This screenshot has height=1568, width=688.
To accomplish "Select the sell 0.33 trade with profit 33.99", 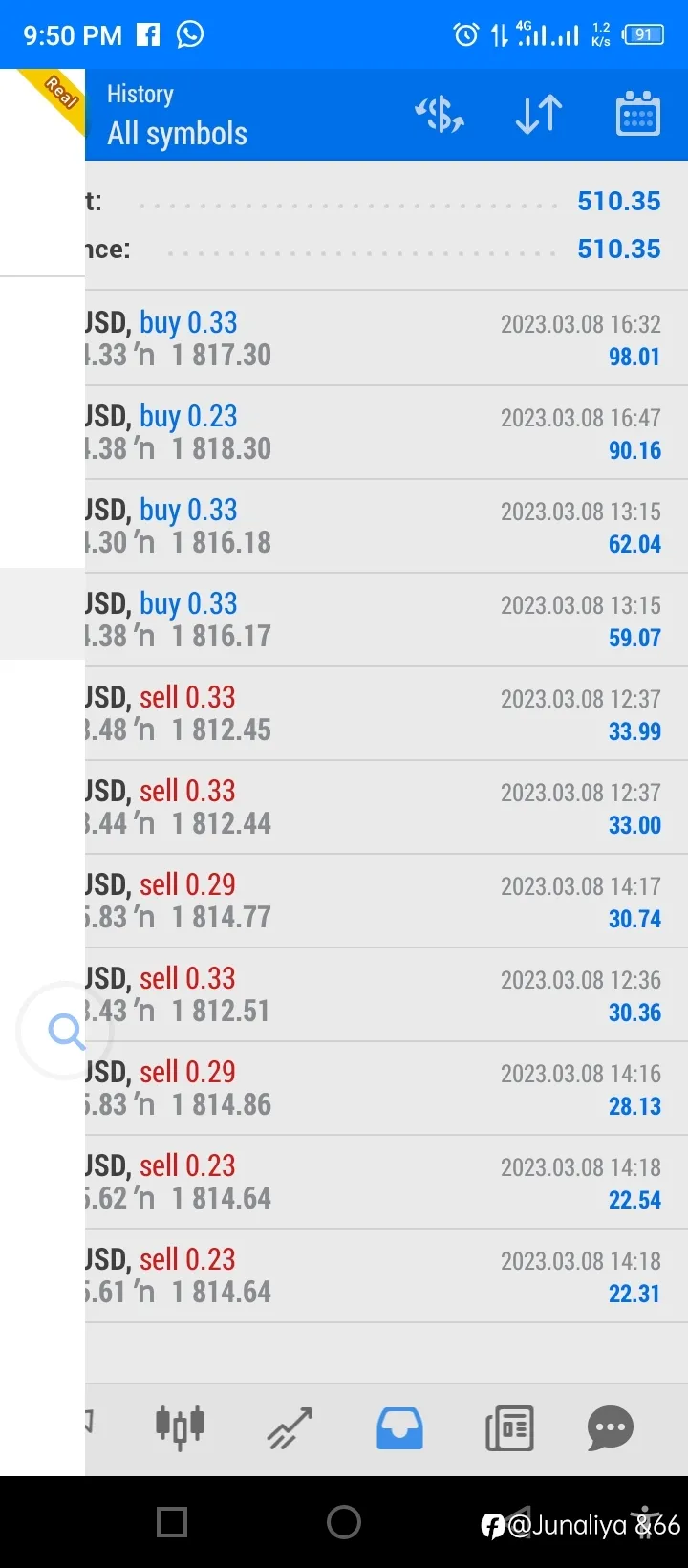I will [x=386, y=713].
